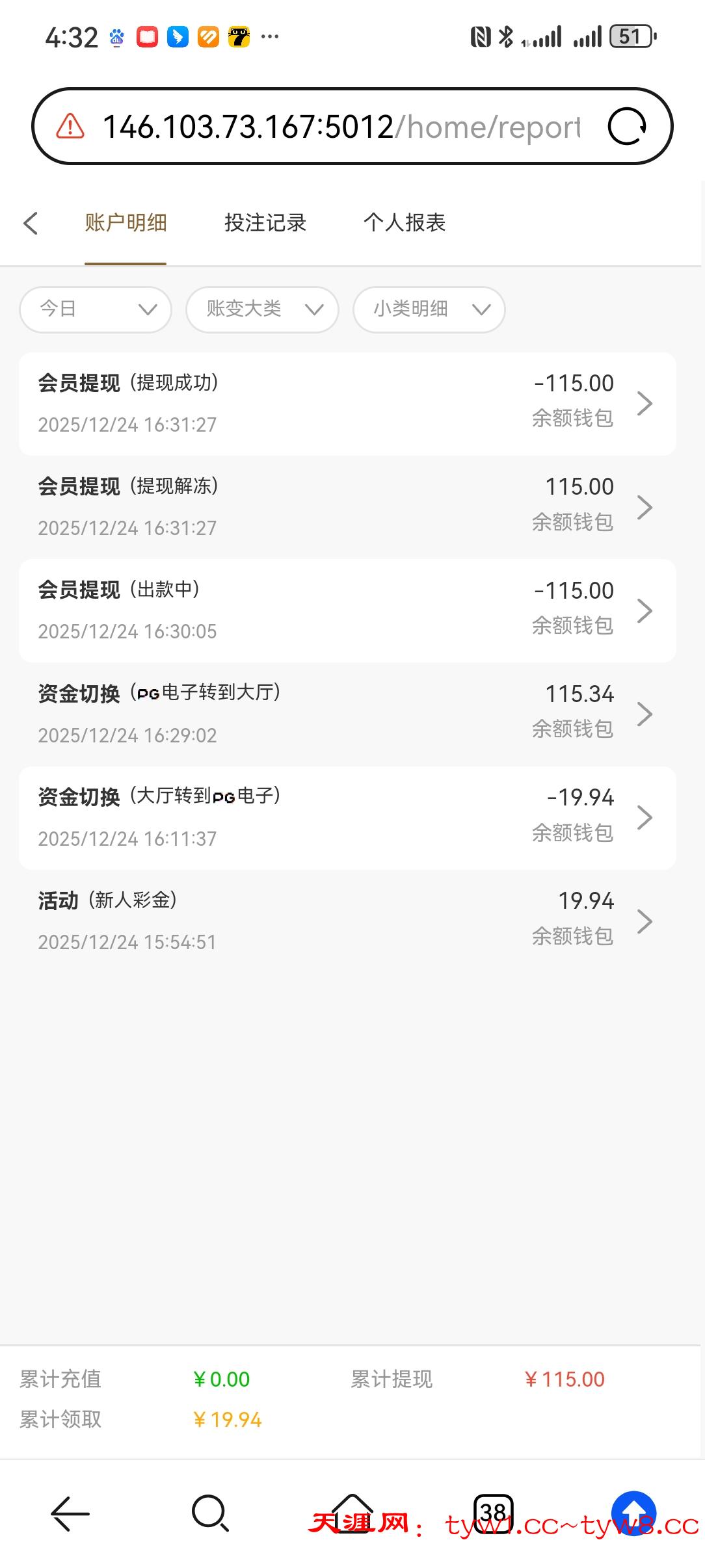The height and width of the screenshot is (1568, 705).
Task: Open the 账变大类 category dropdown
Action: (261, 309)
